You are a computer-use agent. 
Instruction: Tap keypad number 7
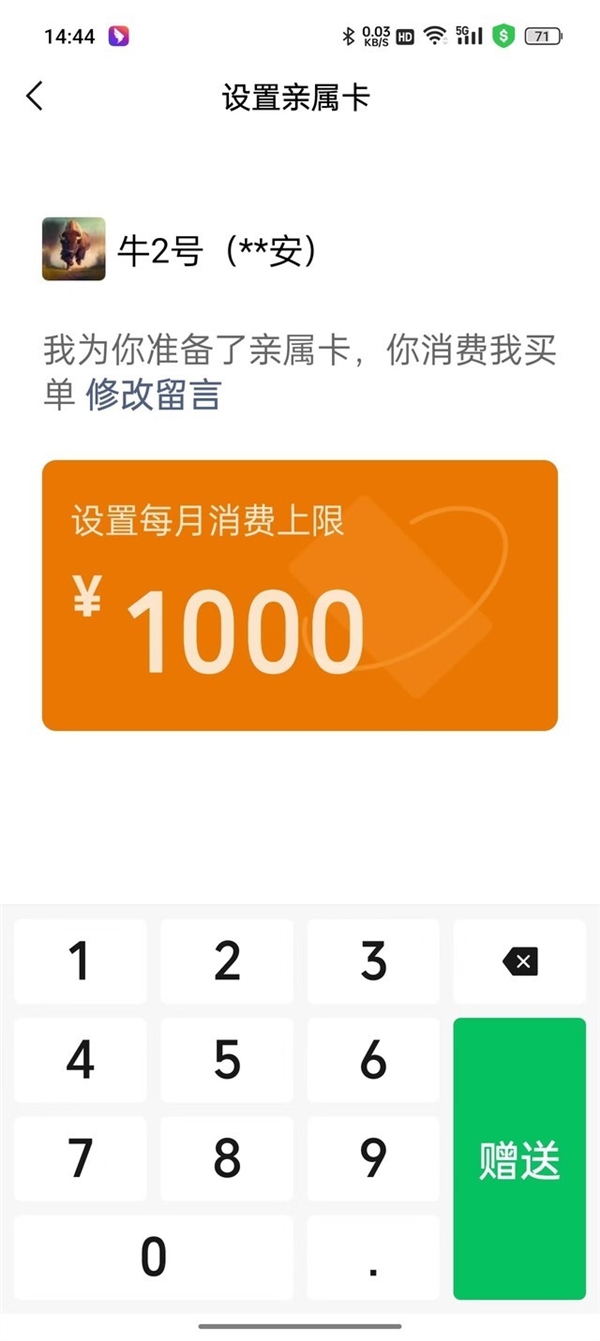80,1158
